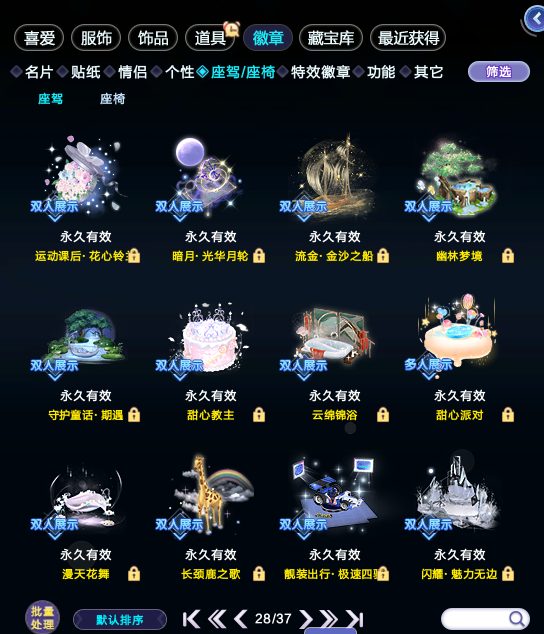The height and width of the screenshot is (634, 544).
Task: Jump to the last page
Action: click(x=355, y=619)
